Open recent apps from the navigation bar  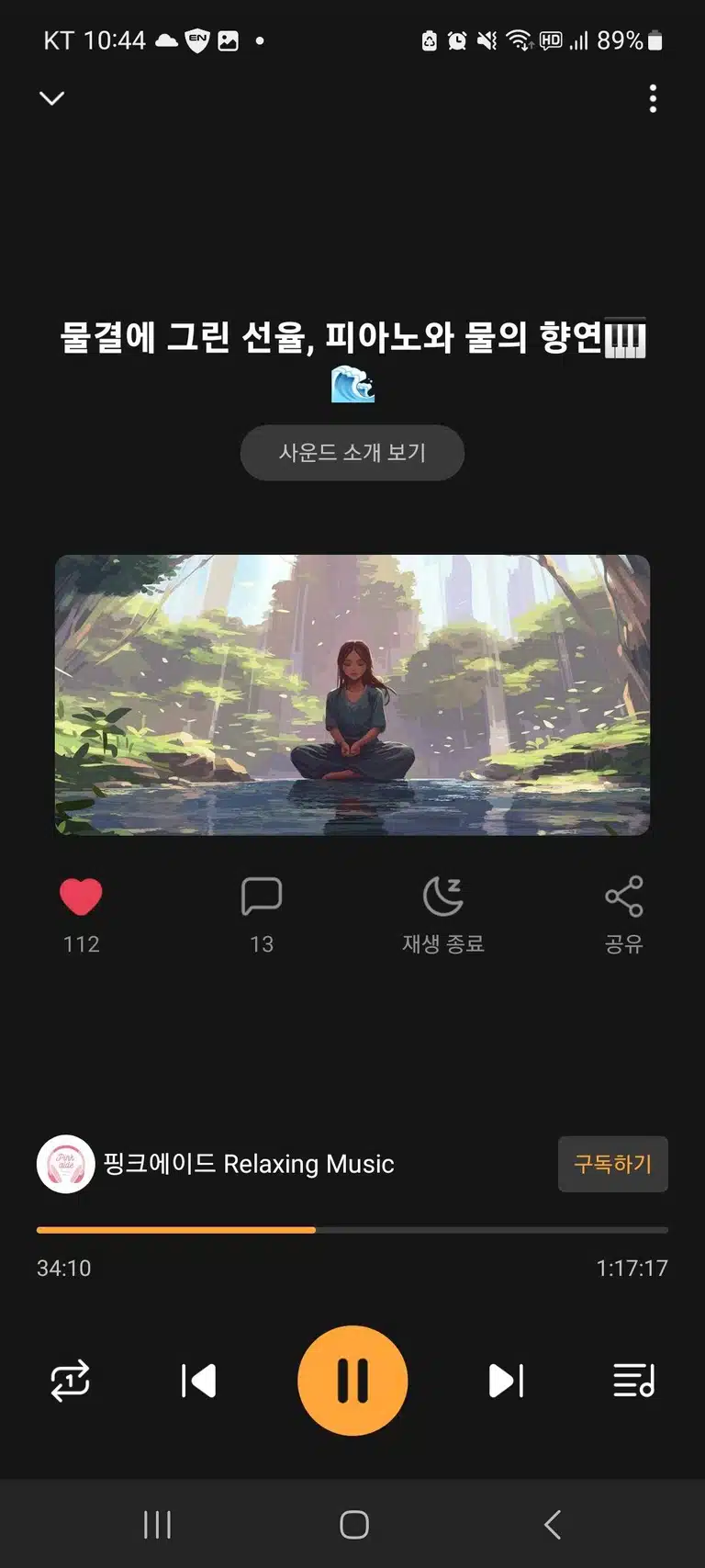point(157,1525)
